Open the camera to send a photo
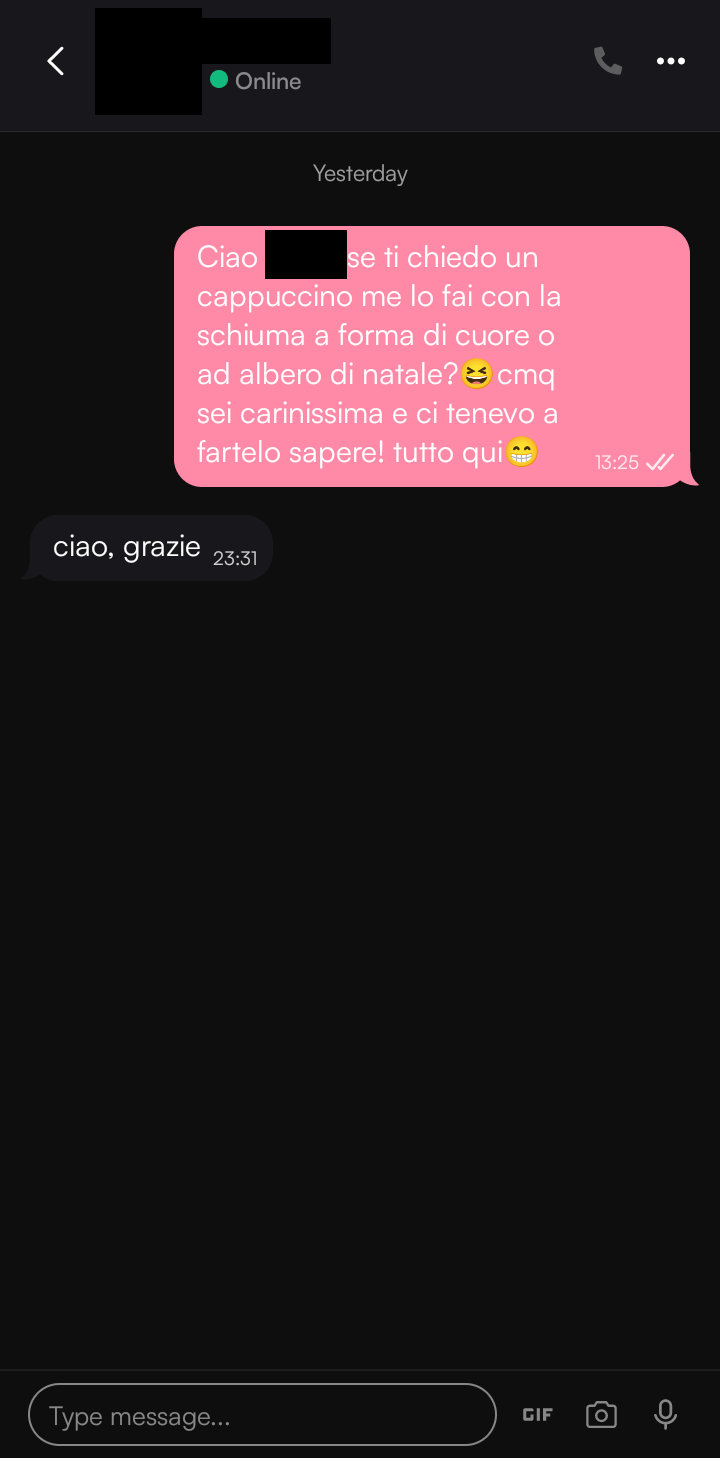The height and width of the screenshot is (1458, 720). (601, 1415)
